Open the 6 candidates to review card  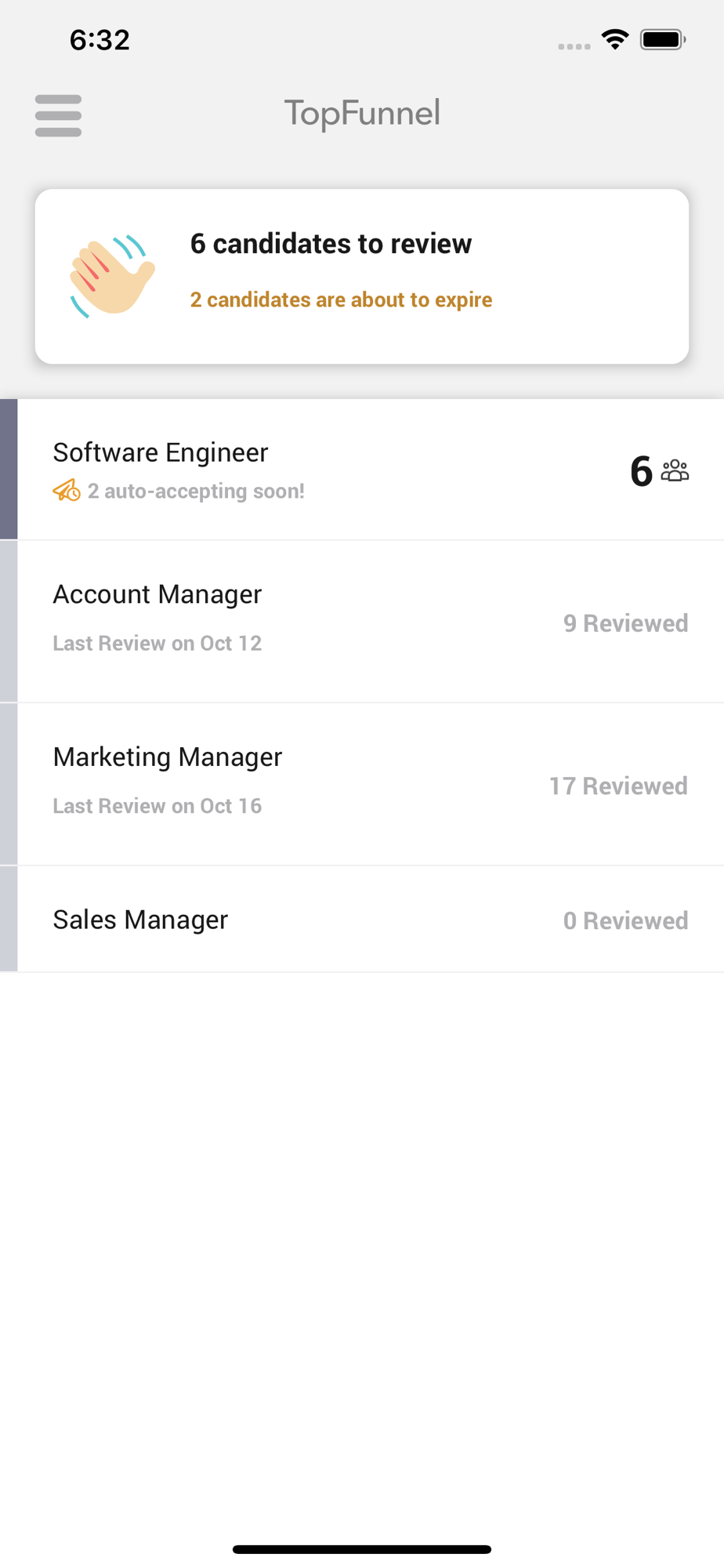point(362,276)
